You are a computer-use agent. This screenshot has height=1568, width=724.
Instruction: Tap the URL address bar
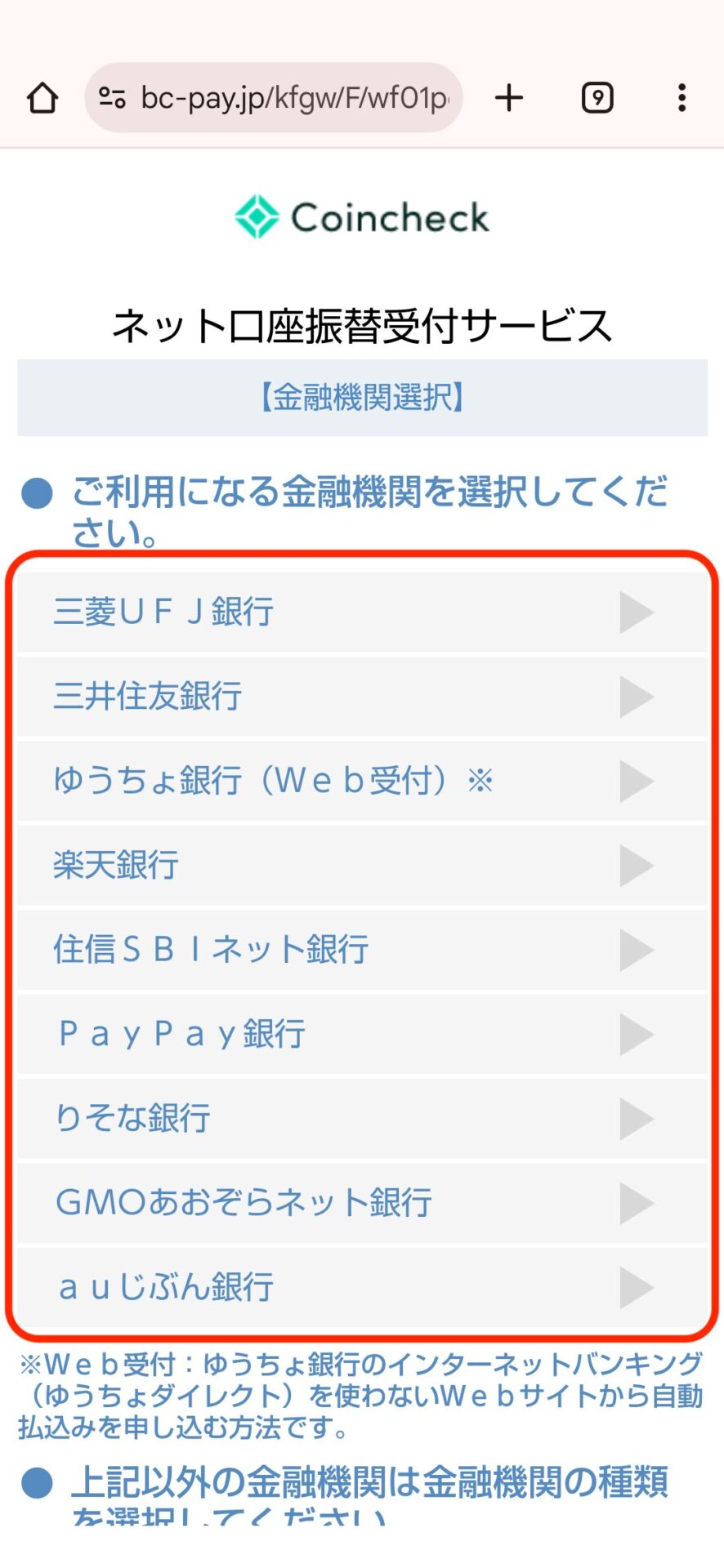pos(274,98)
